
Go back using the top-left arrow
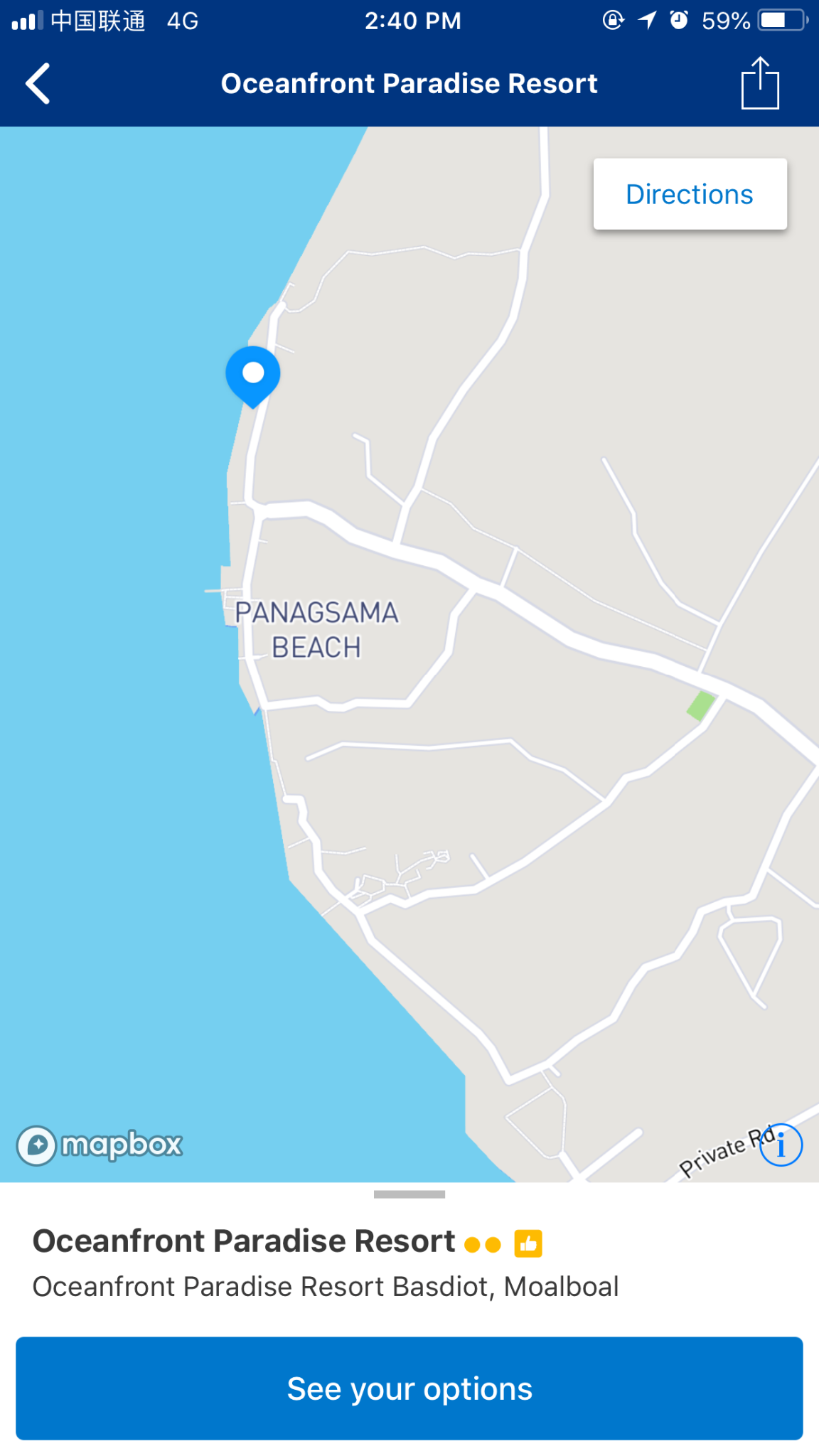pyautogui.click(x=38, y=84)
